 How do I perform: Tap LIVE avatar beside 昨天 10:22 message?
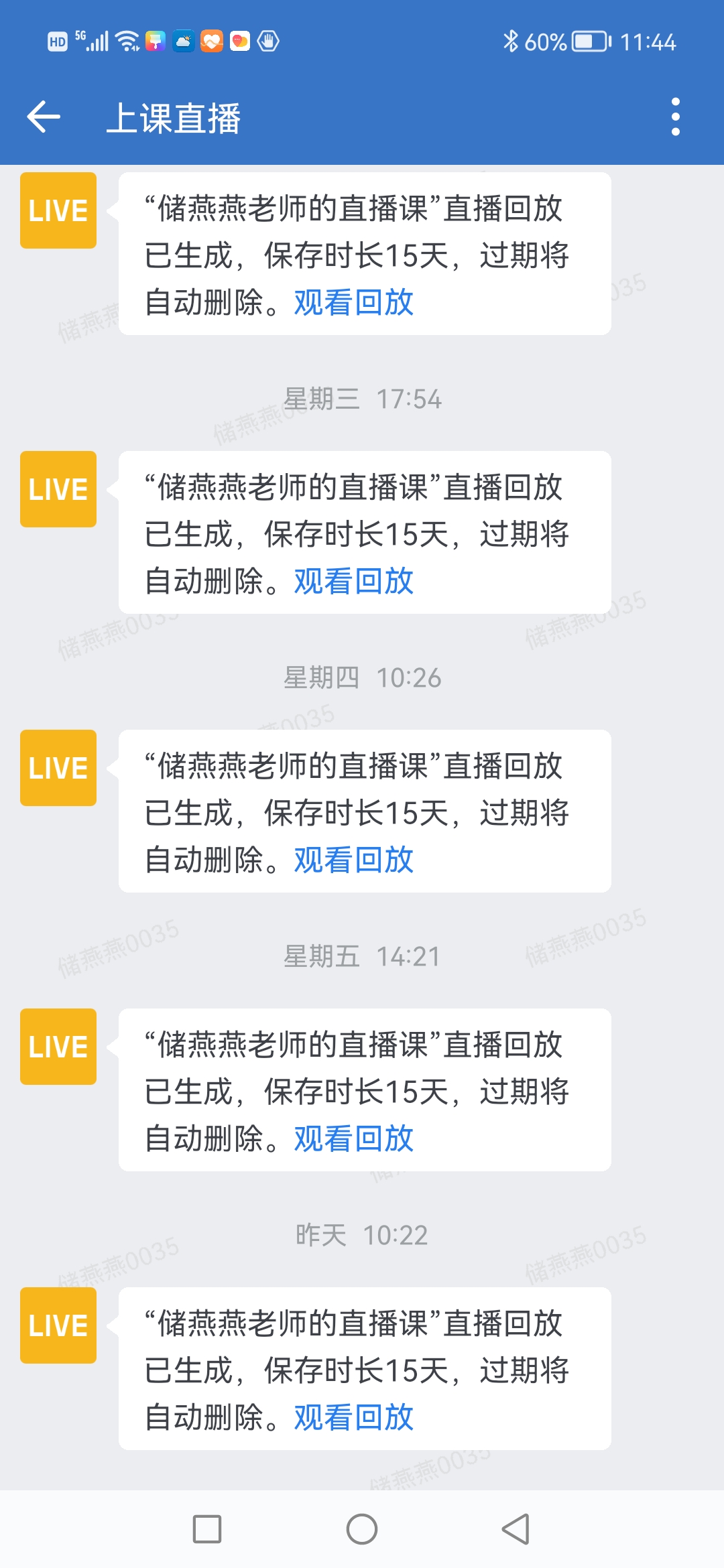[58, 1325]
